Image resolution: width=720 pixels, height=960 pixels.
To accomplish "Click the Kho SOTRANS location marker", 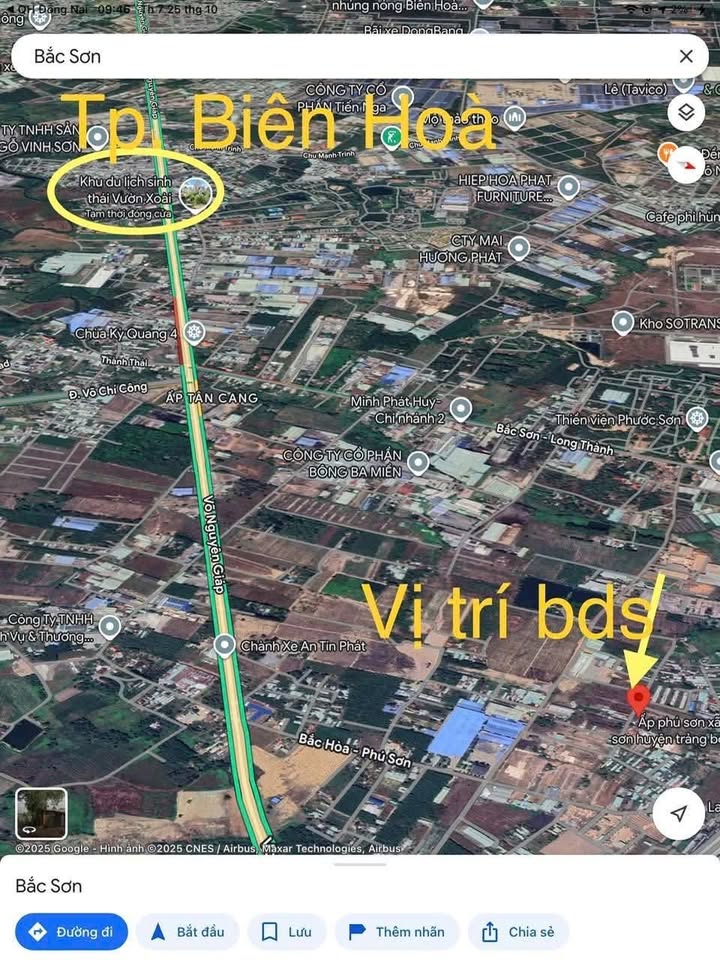I will 621,323.
